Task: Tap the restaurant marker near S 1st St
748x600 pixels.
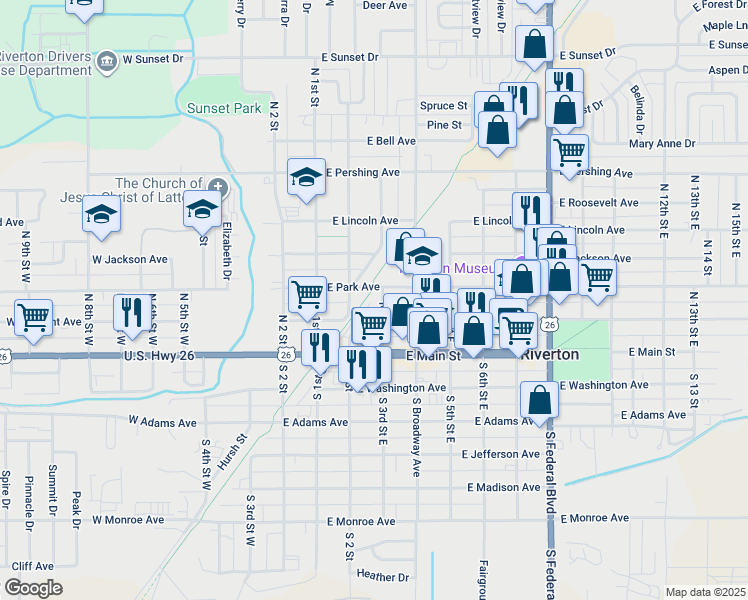Action: pyautogui.click(x=319, y=347)
